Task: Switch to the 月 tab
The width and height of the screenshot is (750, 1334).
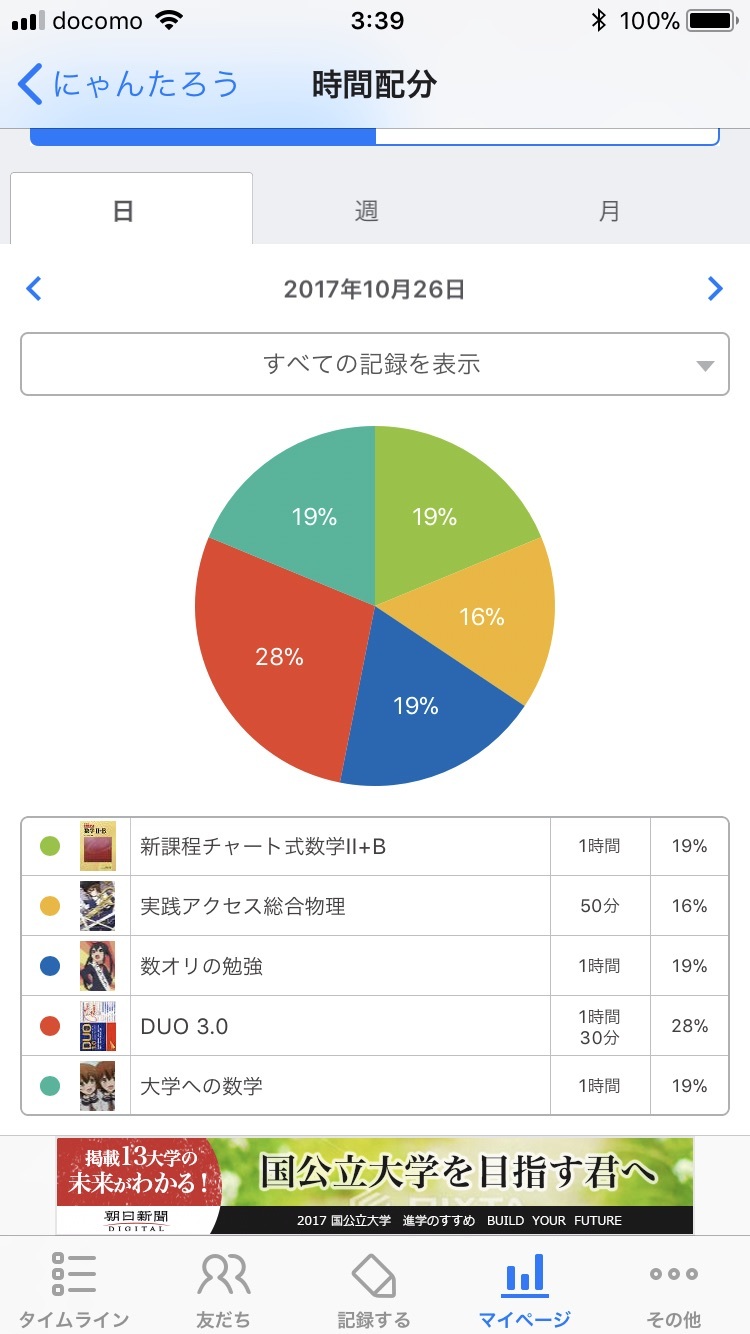Action: click(609, 211)
